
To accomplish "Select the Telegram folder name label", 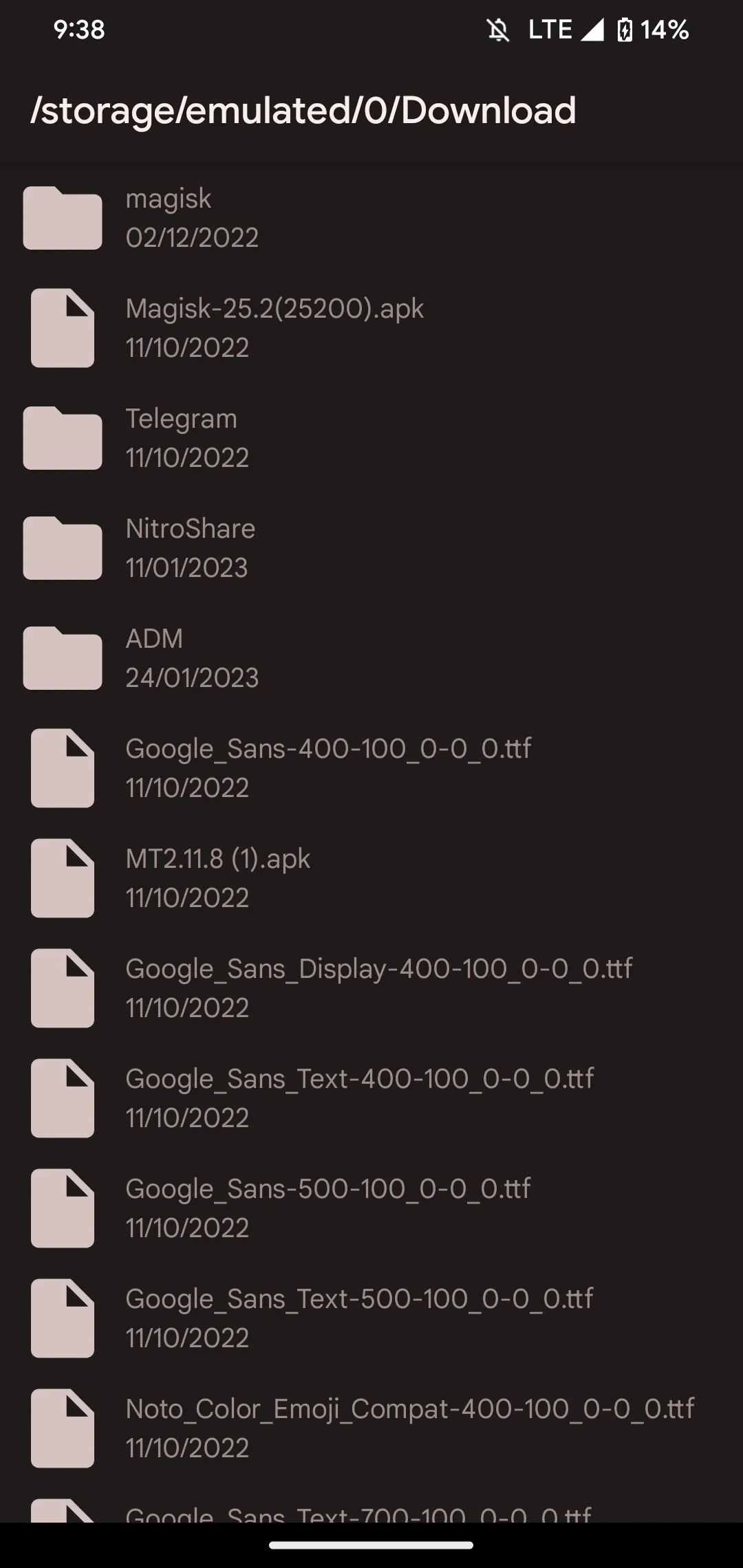I will [182, 418].
